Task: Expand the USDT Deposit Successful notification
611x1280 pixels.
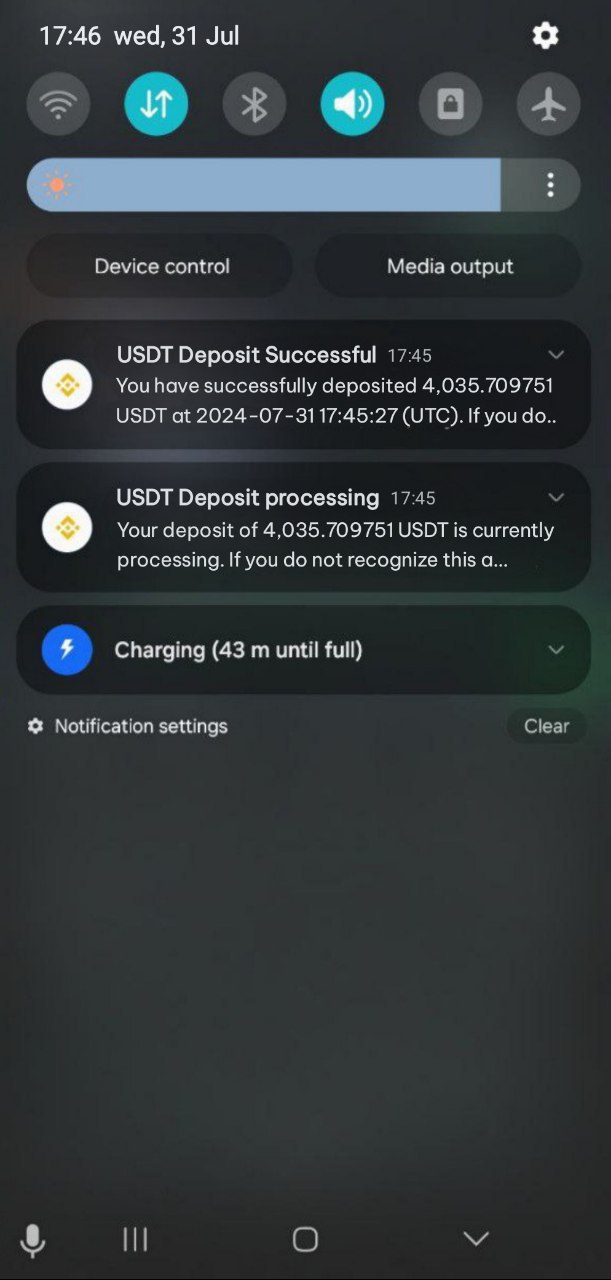Action: [x=556, y=355]
